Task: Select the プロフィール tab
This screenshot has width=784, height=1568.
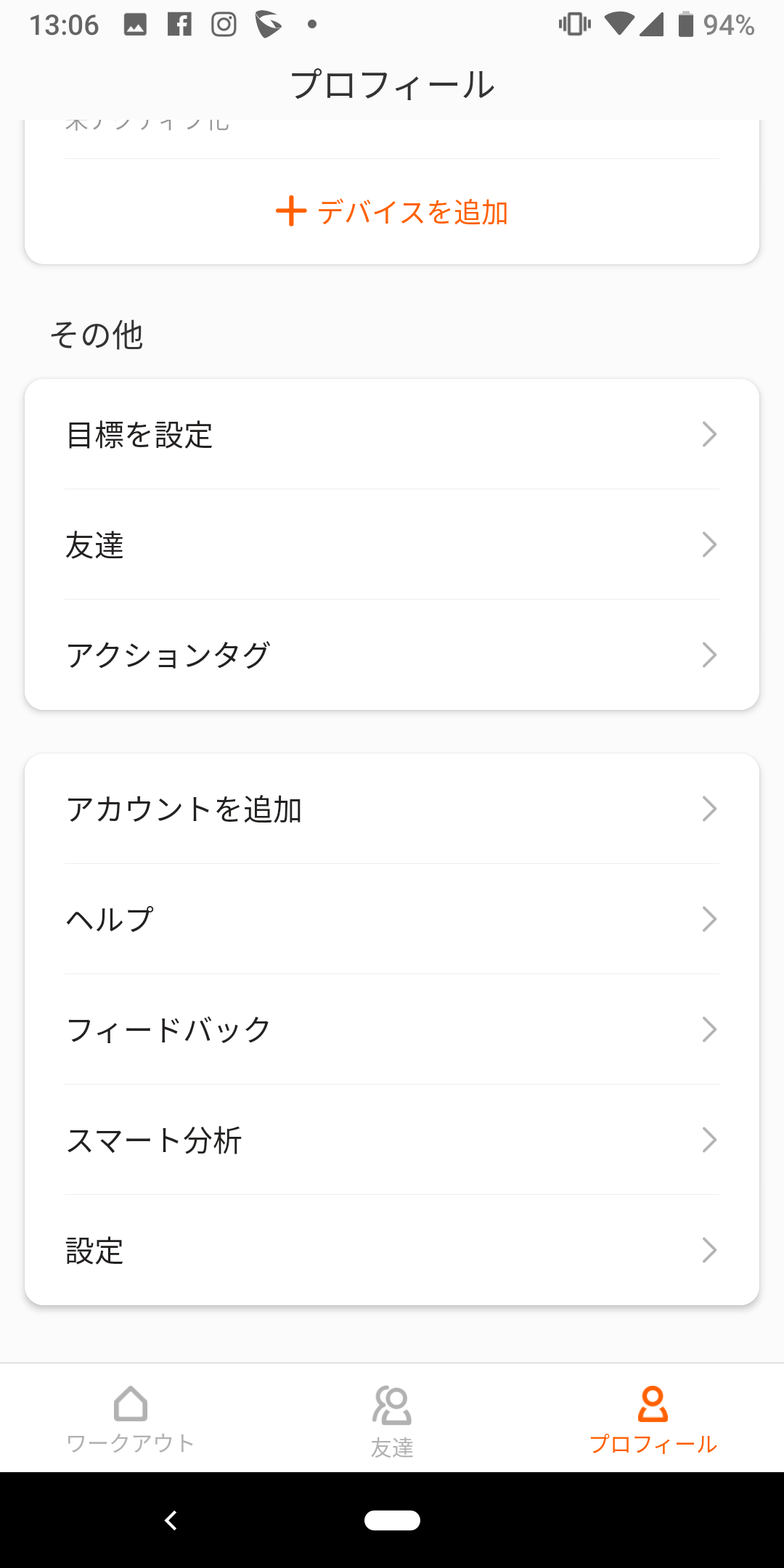Action: click(x=653, y=1419)
